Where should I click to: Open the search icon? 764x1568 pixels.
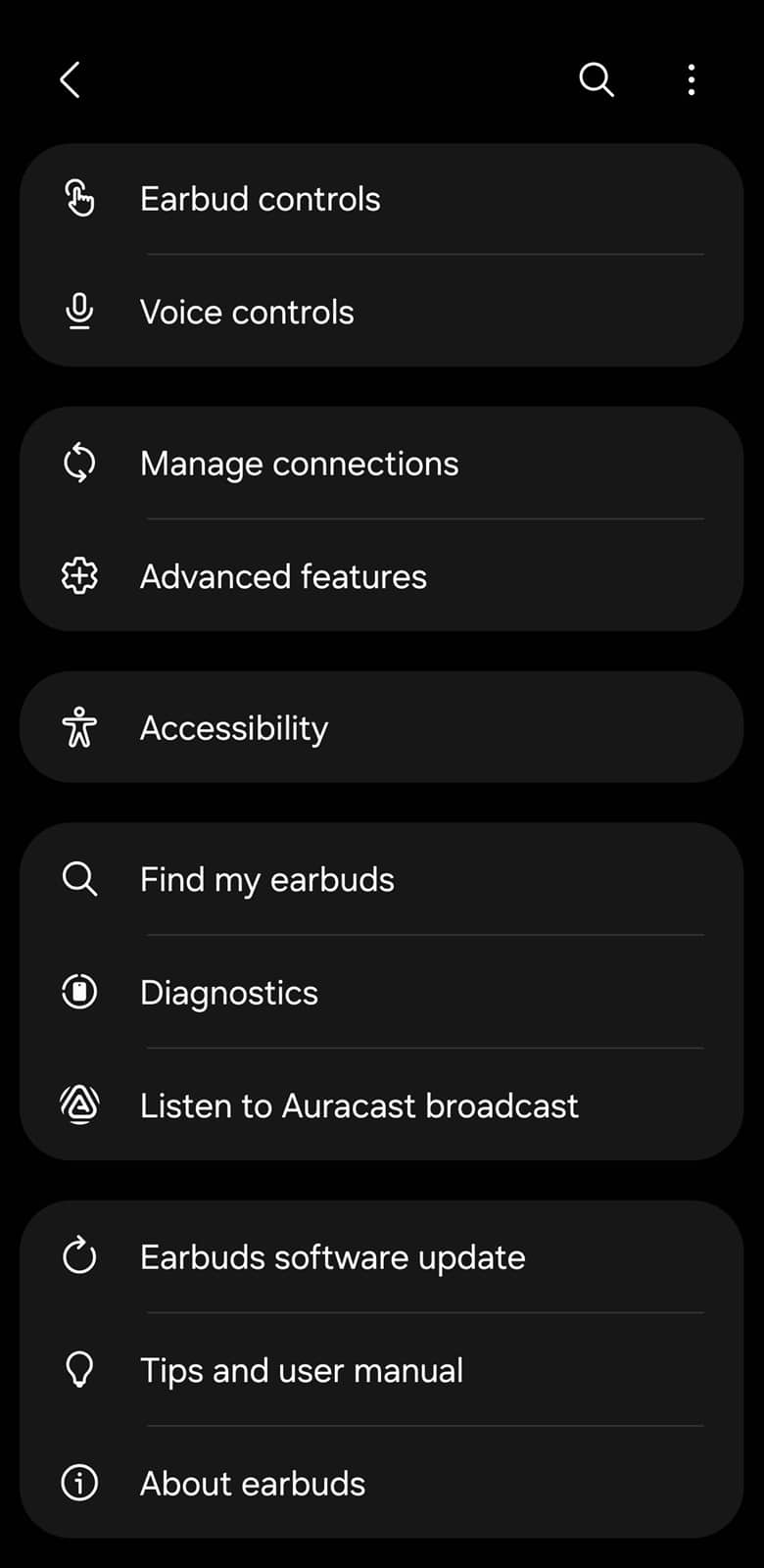click(596, 79)
